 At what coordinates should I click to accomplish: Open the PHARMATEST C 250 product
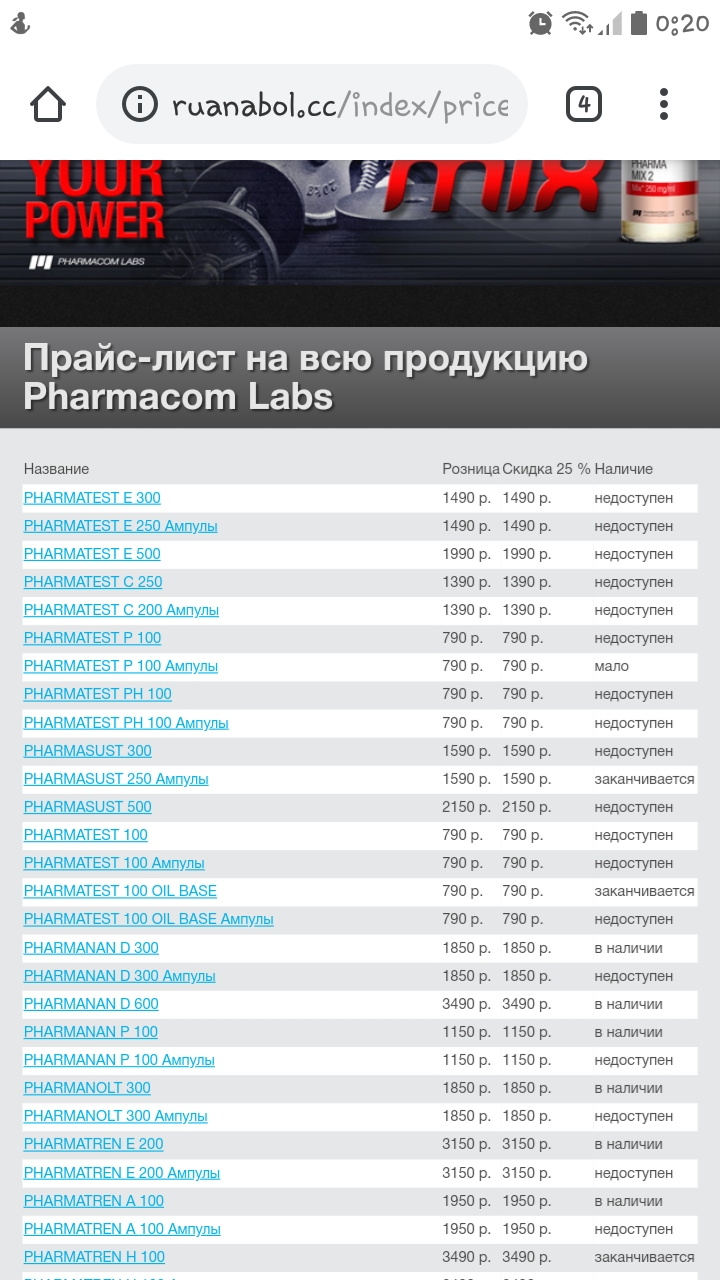click(x=93, y=582)
